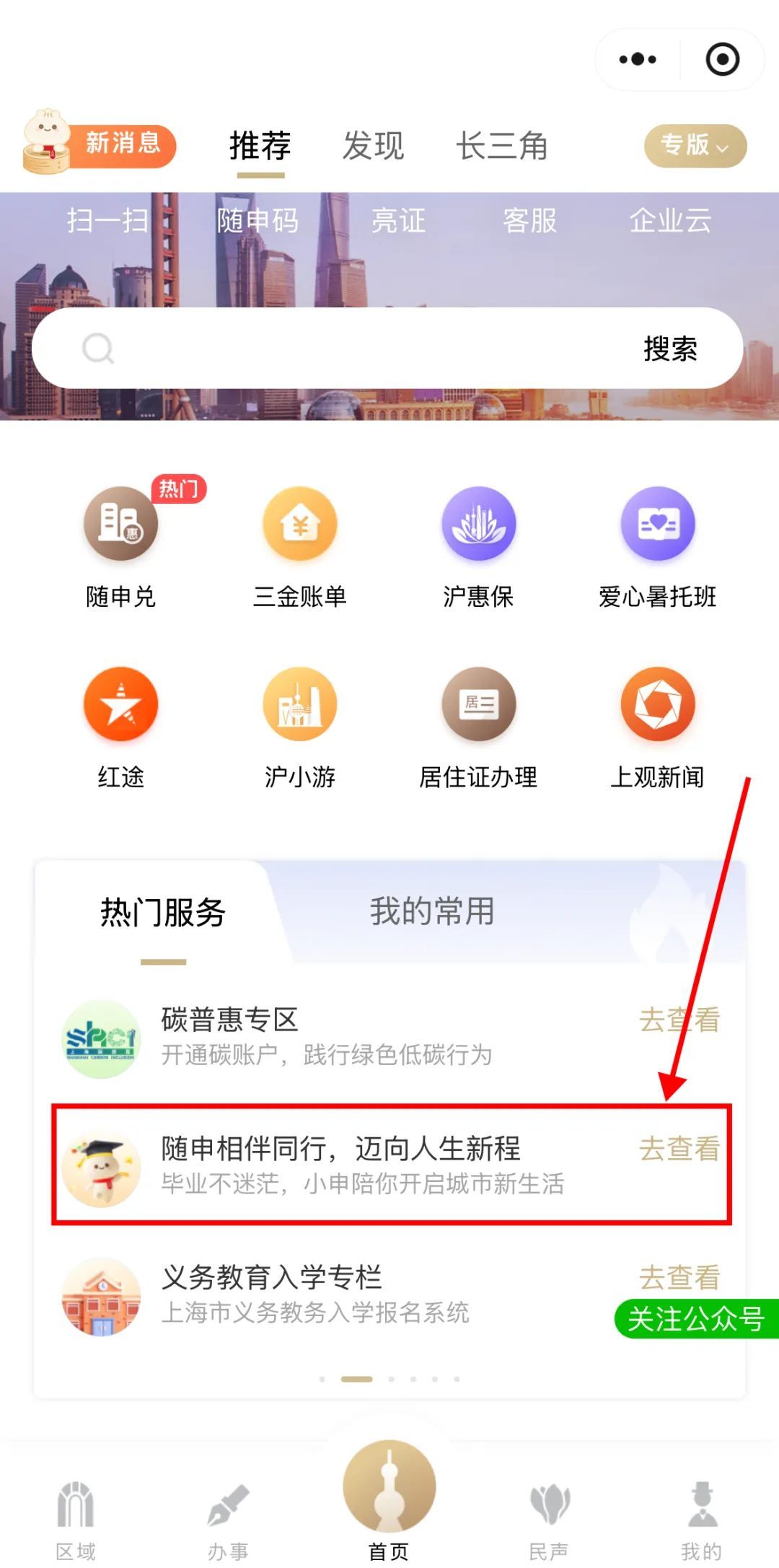Open the 随申兑 service icon

pos(120,525)
